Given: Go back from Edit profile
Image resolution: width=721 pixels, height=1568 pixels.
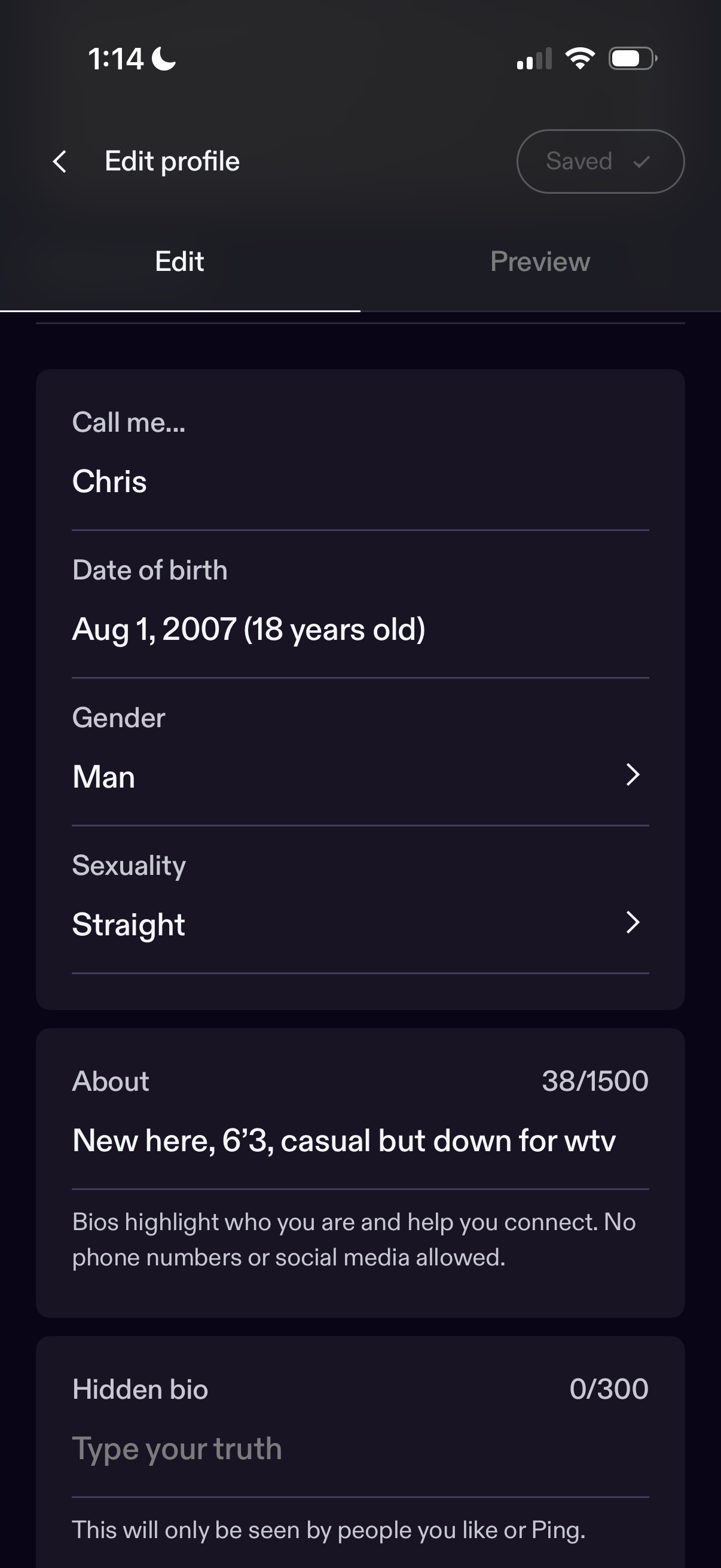Looking at the screenshot, I should coord(60,161).
